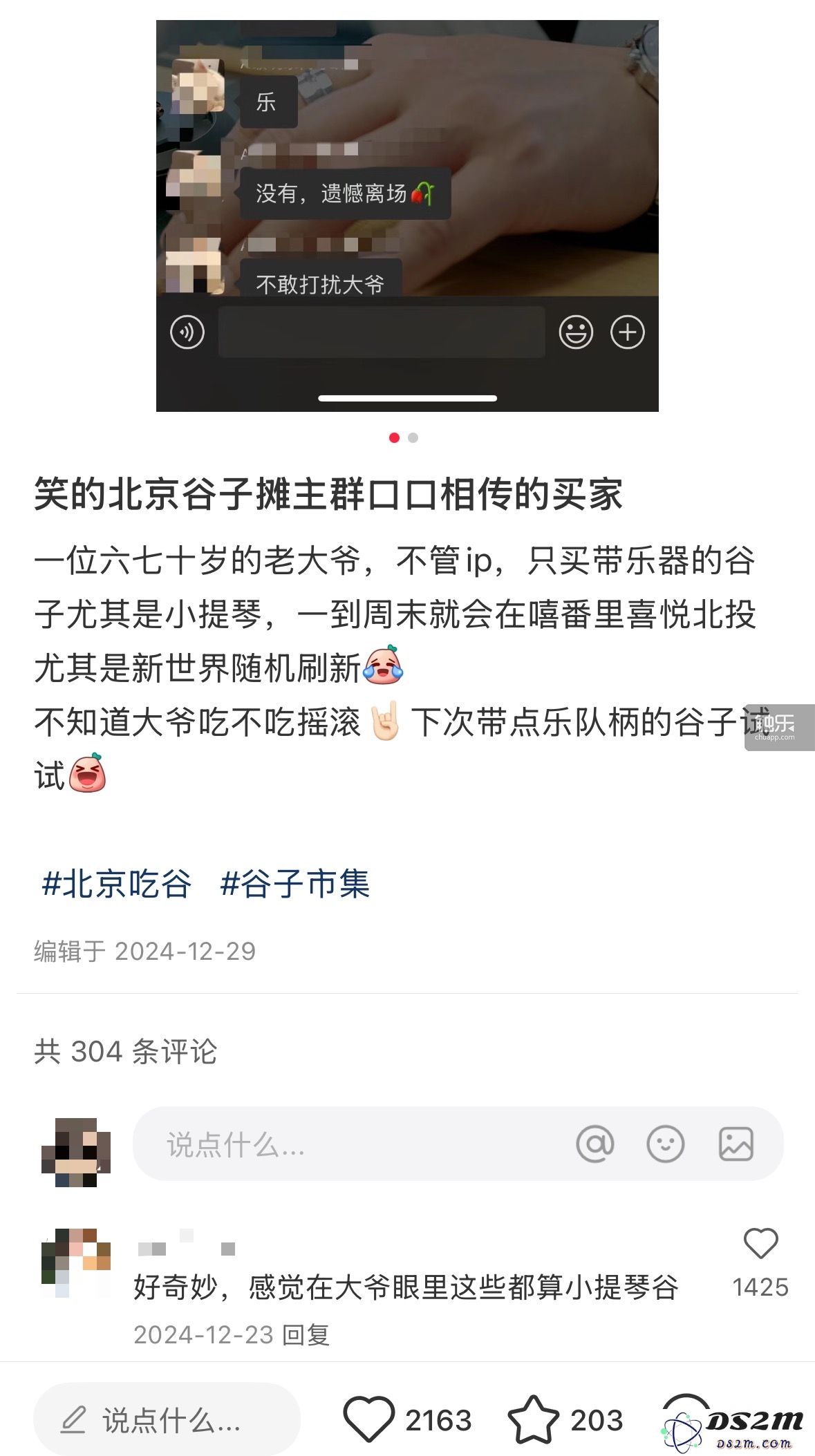Like the comment 好奇妙，感觉在大爷眼里
Viewport: 815px width, 1456px height.
(x=760, y=1245)
